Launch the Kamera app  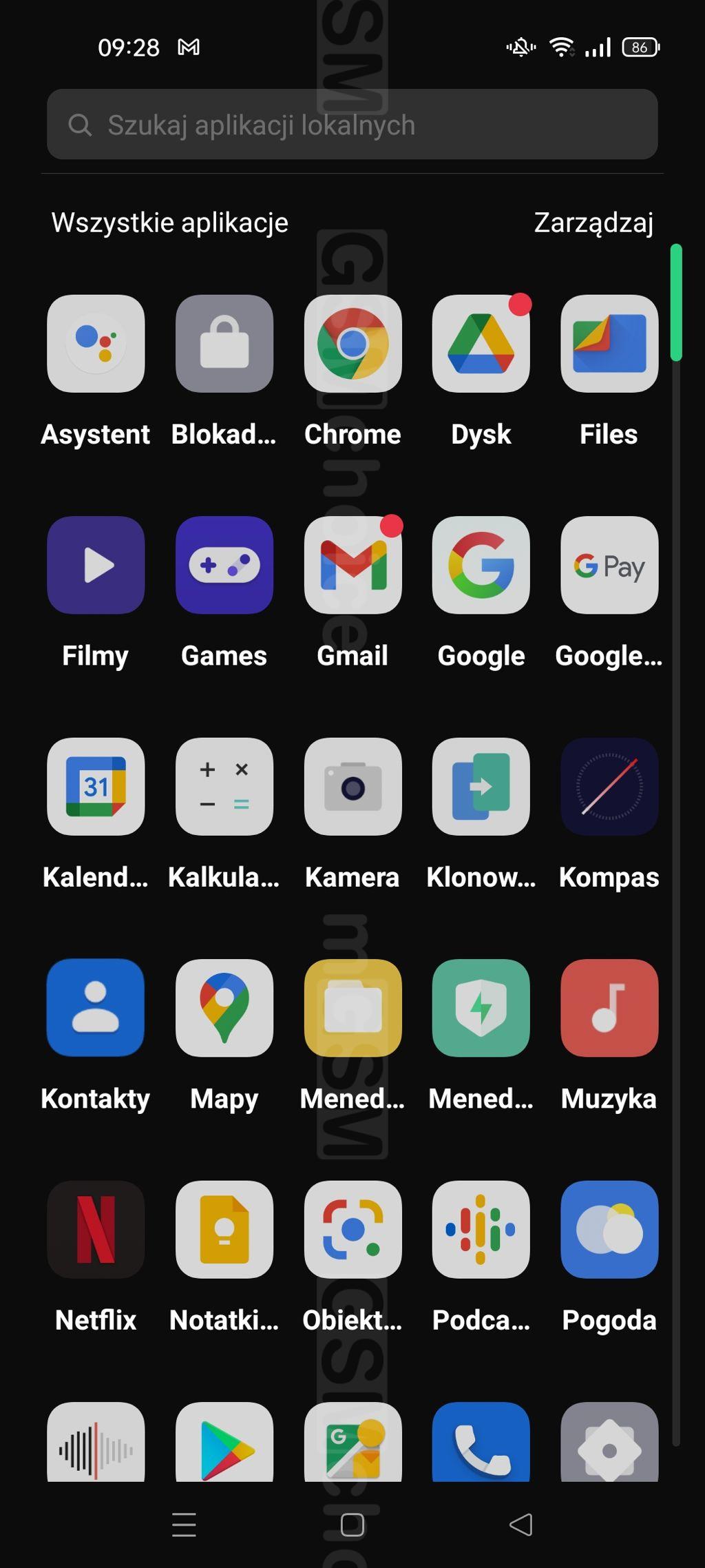352,786
